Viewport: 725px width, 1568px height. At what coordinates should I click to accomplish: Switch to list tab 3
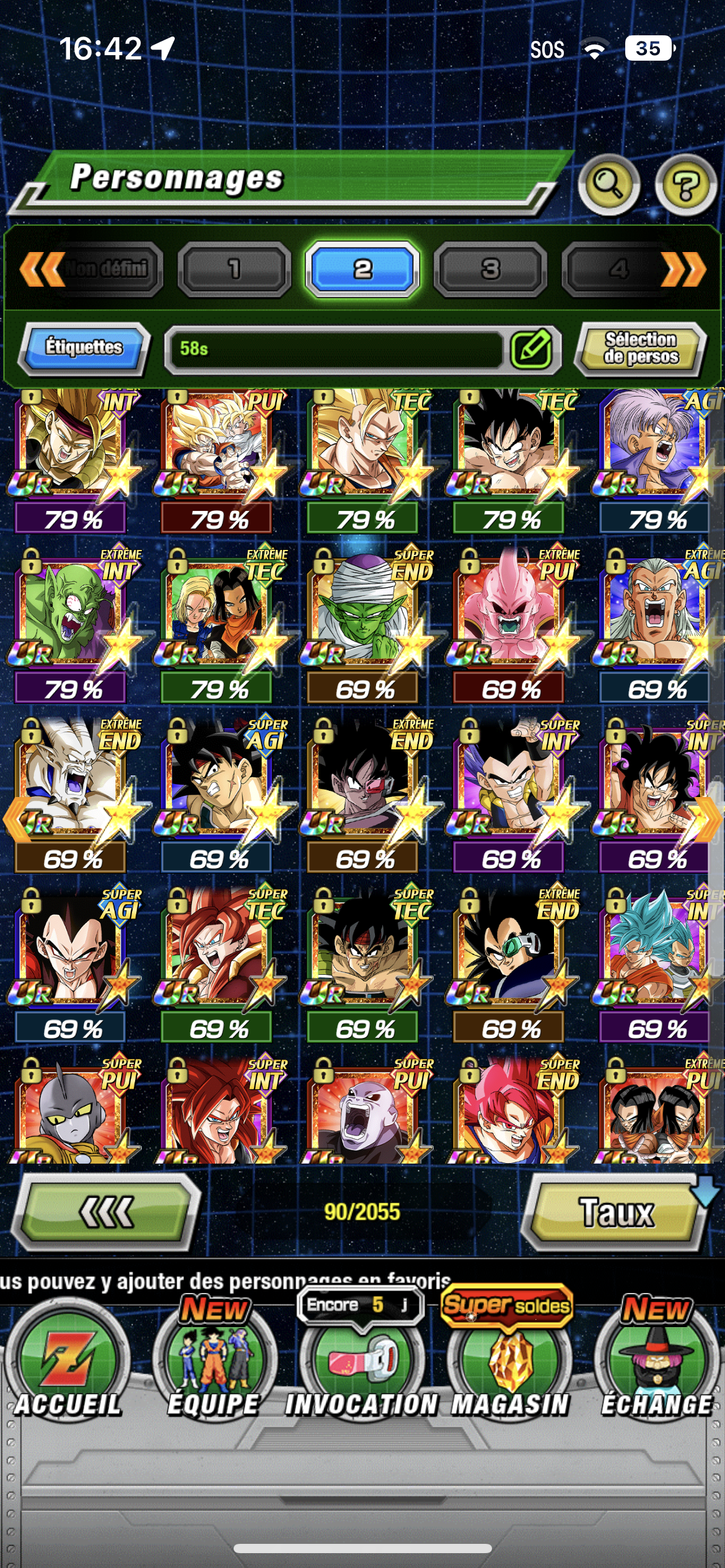coord(490,269)
